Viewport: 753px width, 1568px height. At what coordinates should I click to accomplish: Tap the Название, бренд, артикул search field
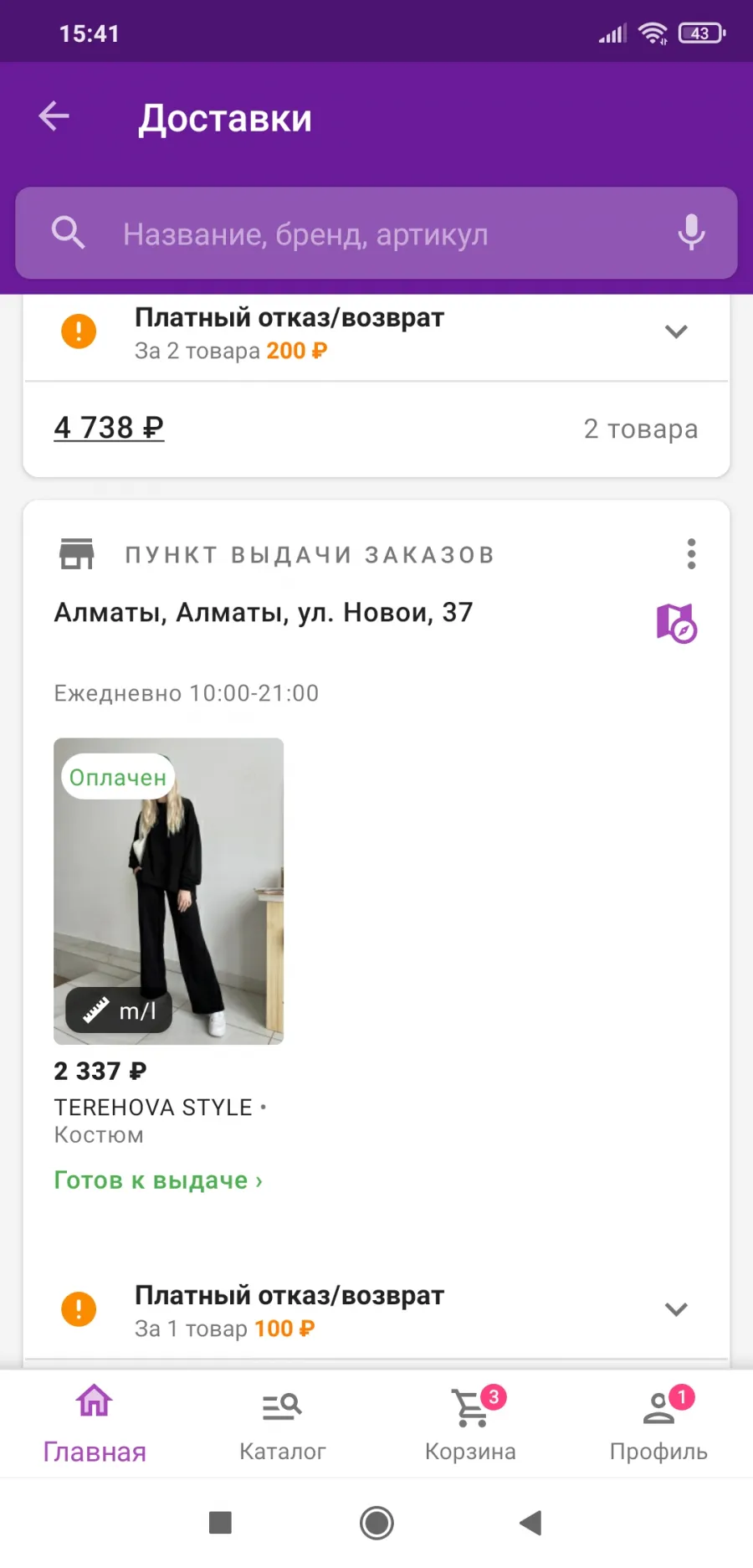376,234
